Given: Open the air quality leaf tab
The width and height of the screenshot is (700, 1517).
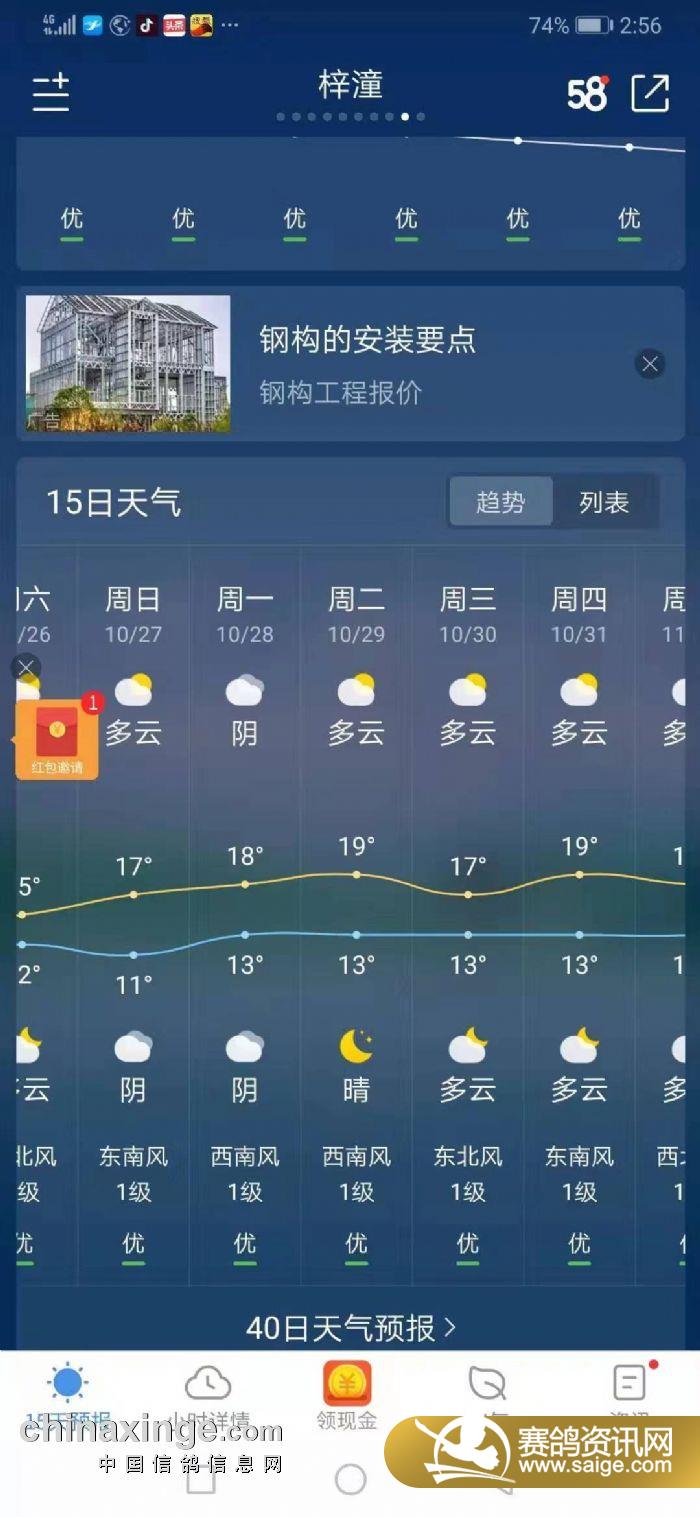Looking at the screenshot, I should 488,1393.
